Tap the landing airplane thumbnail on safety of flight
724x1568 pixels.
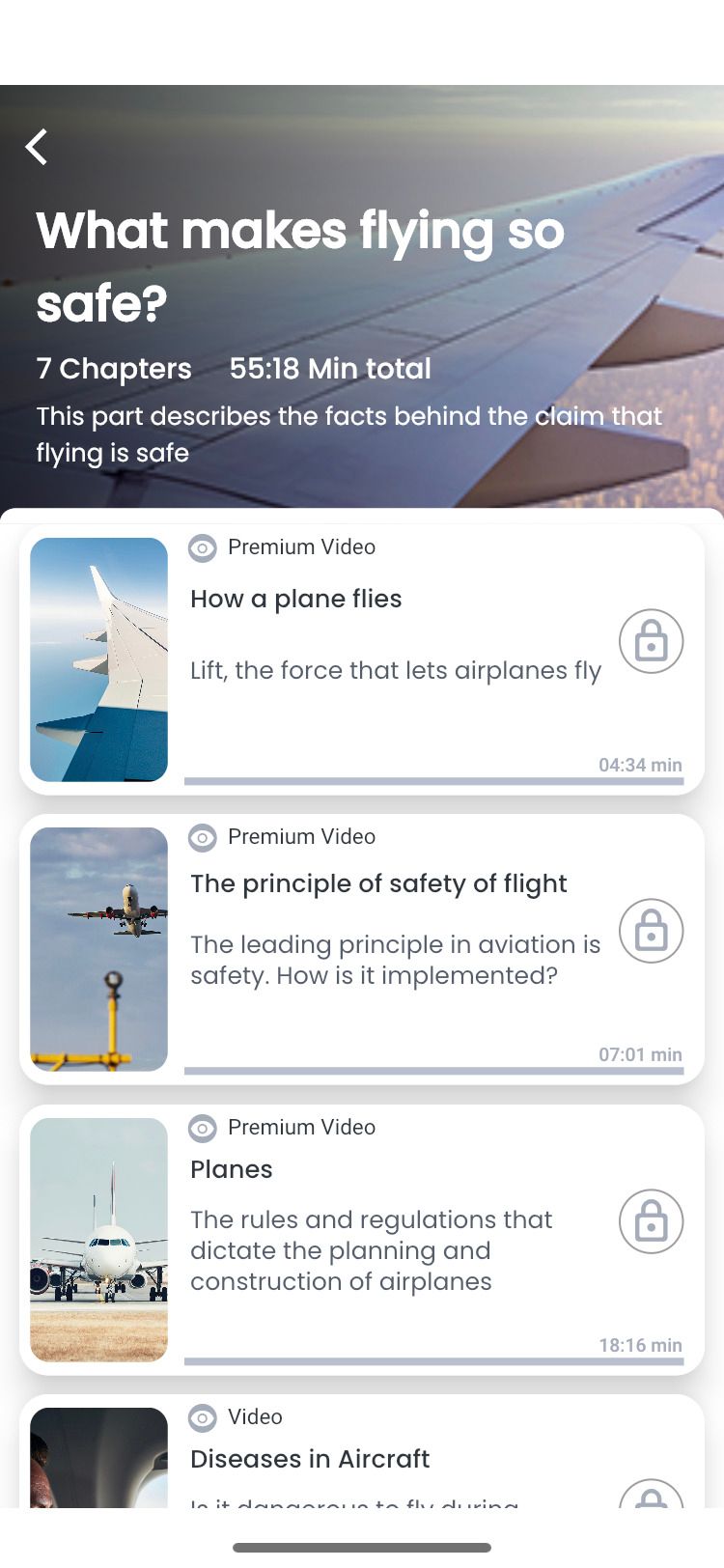98,948
